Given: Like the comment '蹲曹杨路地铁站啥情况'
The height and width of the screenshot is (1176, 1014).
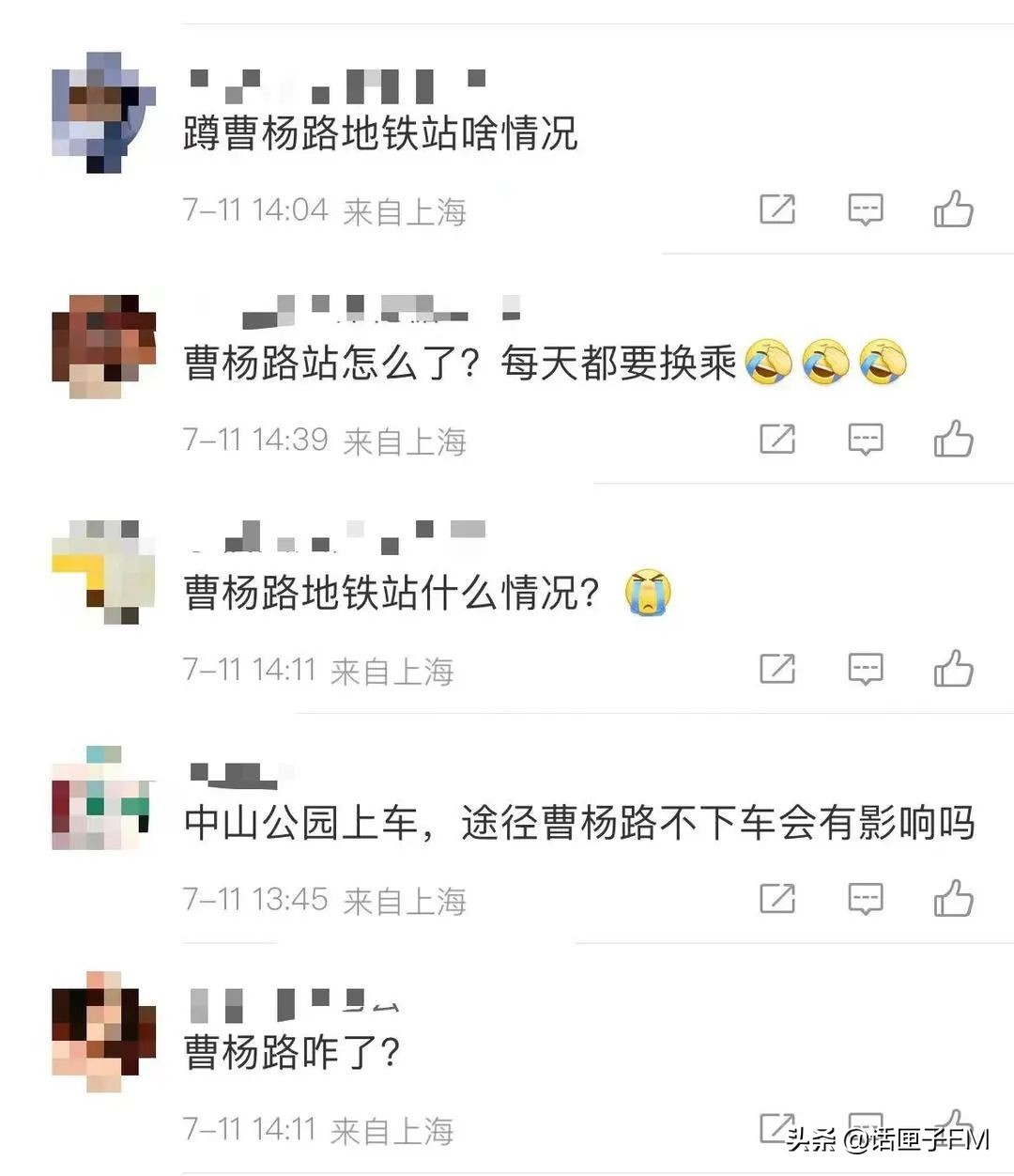Looking at the screenshot, I should click(953, 209).
